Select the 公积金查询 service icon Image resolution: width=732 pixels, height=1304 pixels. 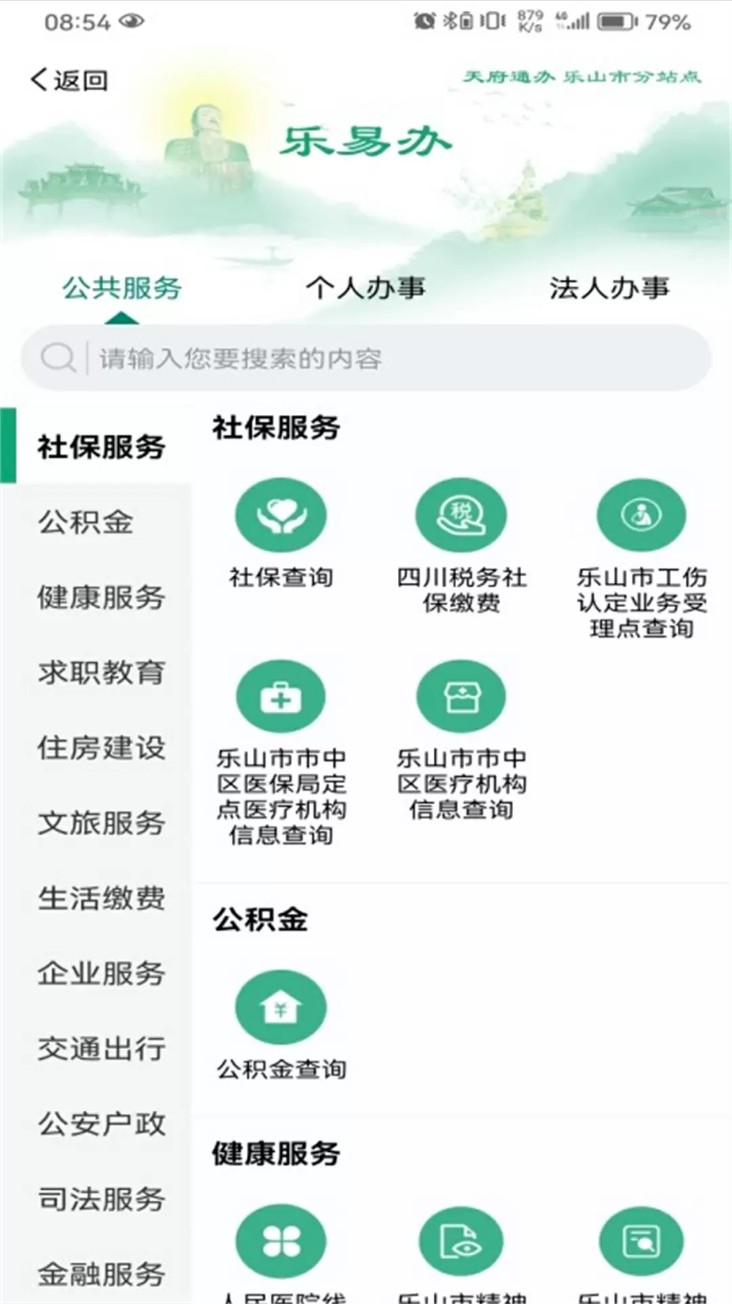281,1008
